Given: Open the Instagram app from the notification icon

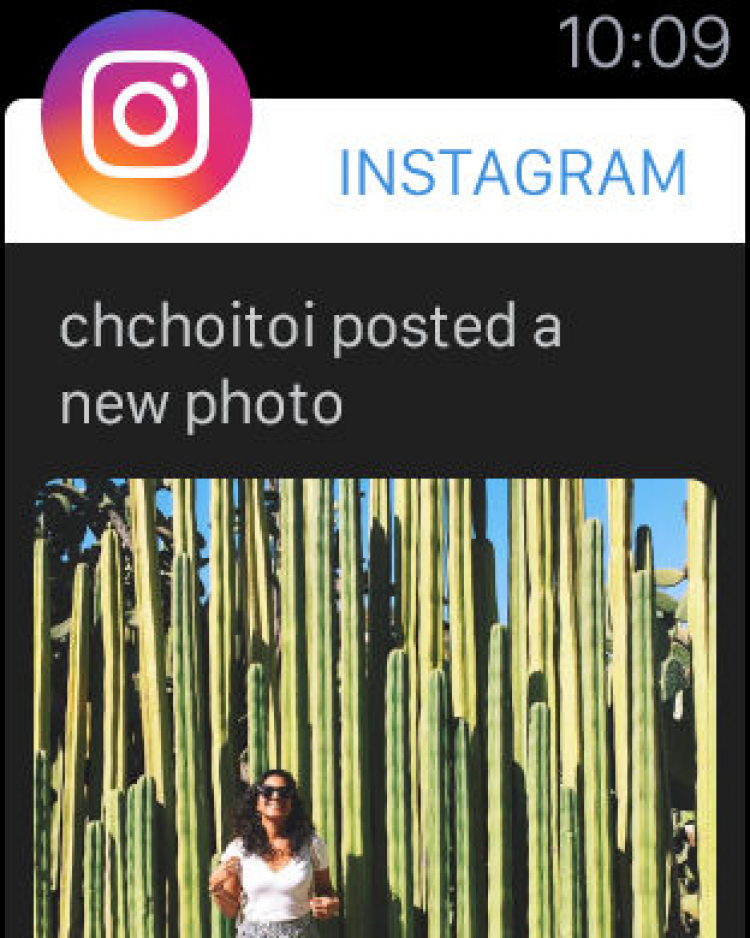Looking at the screenshot, I should [x=146, y=115].
